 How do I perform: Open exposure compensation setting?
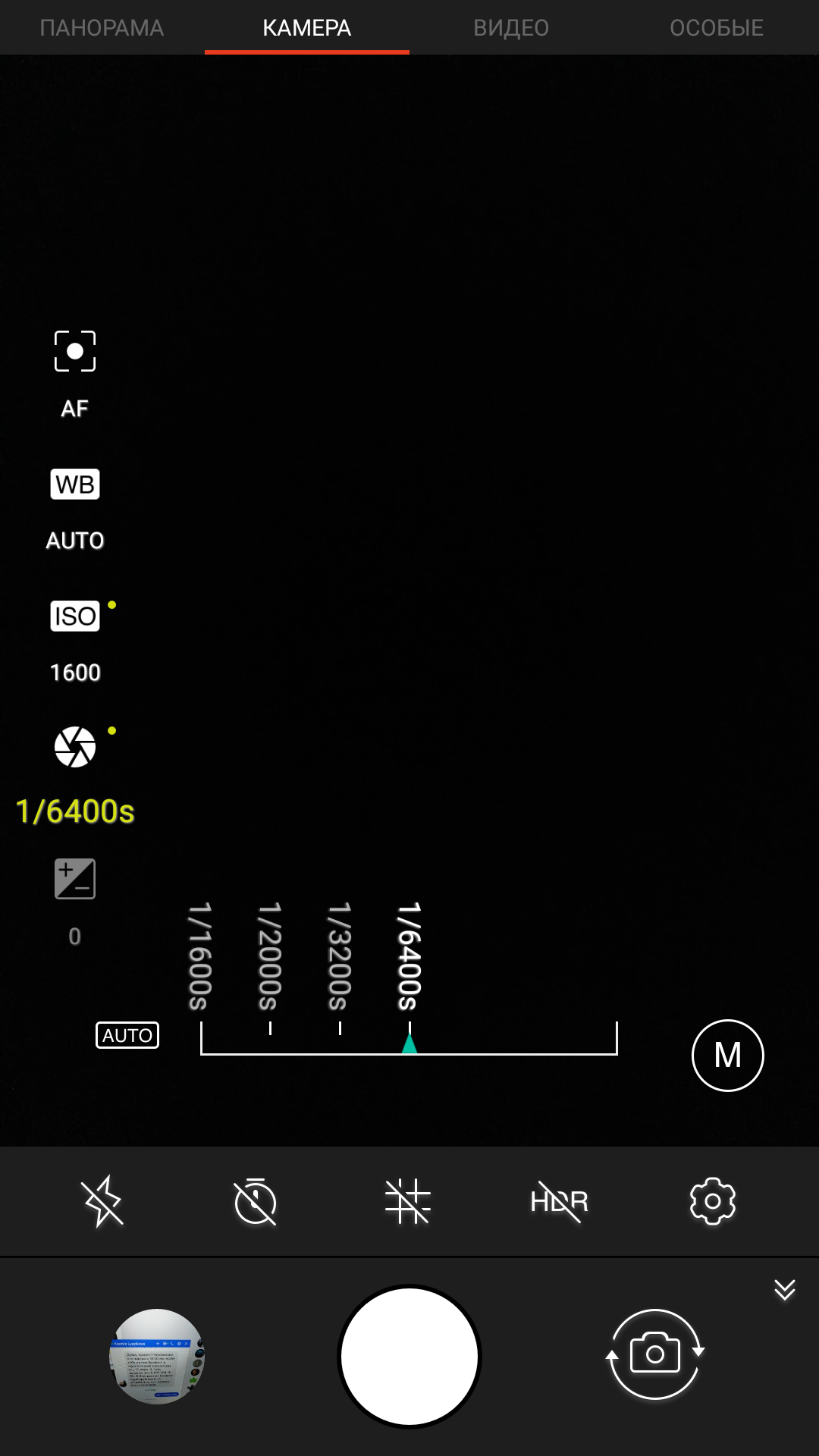point(75,879)
